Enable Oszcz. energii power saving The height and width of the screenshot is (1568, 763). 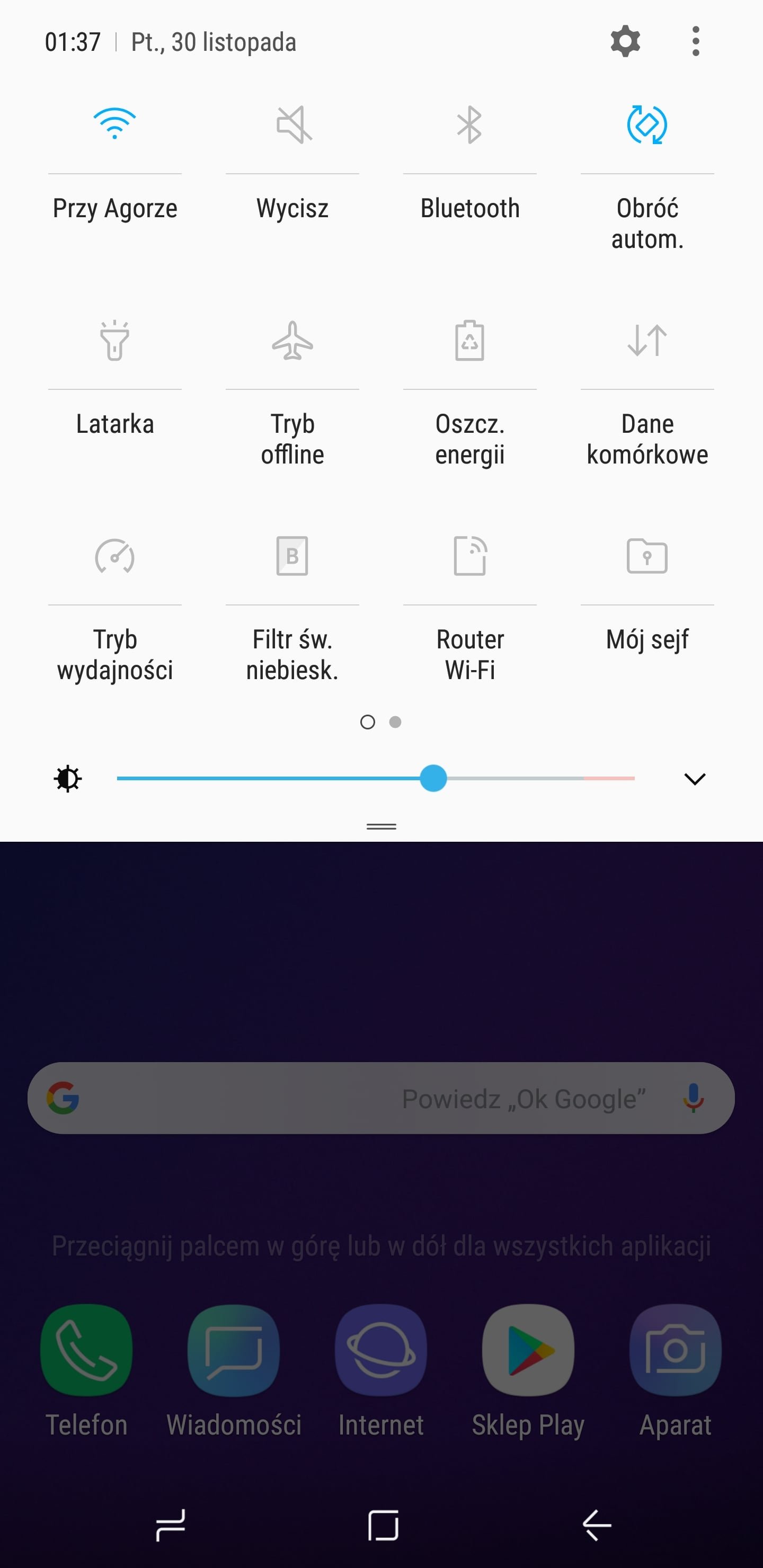469,340
